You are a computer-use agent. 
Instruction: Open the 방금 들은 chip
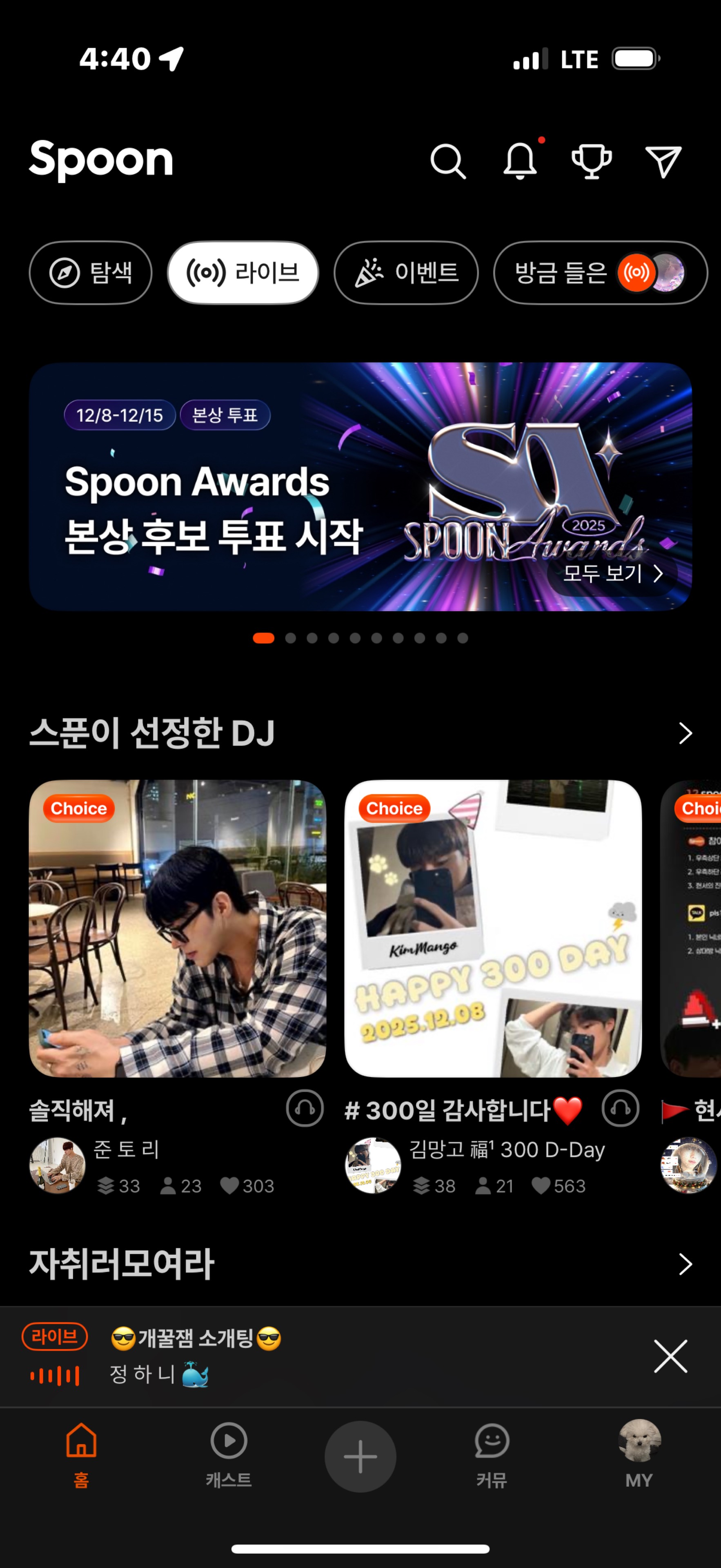tap(600, 273)
